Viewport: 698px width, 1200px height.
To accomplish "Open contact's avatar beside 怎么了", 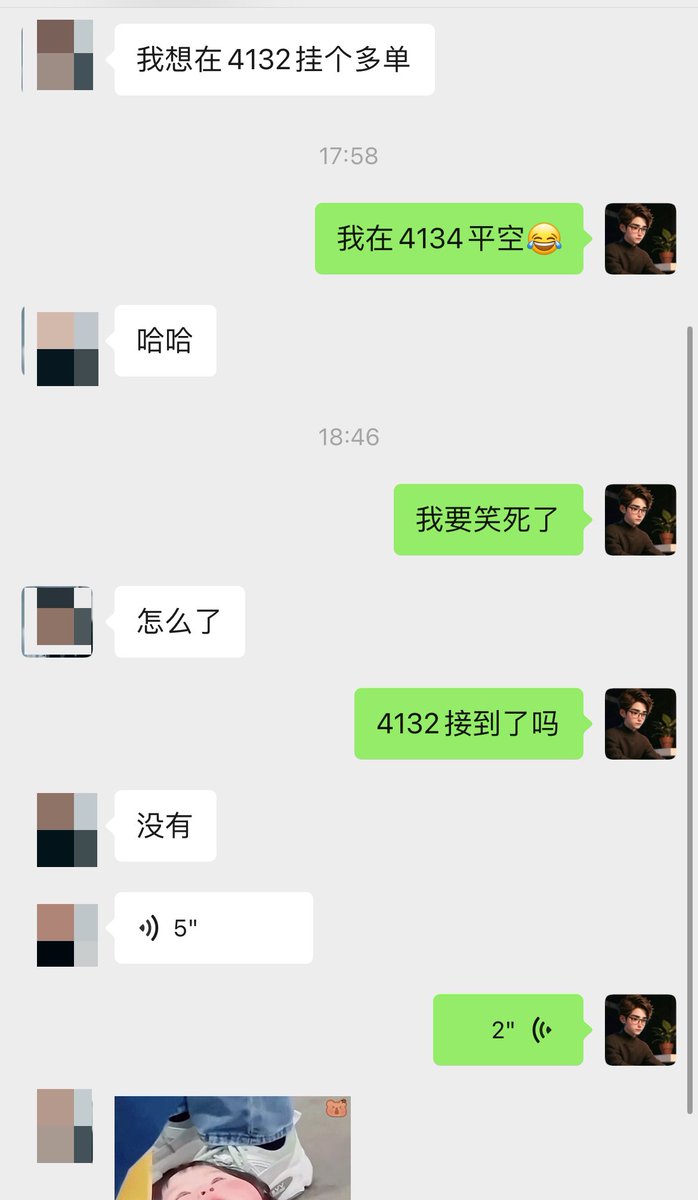I will click(58, 622).
